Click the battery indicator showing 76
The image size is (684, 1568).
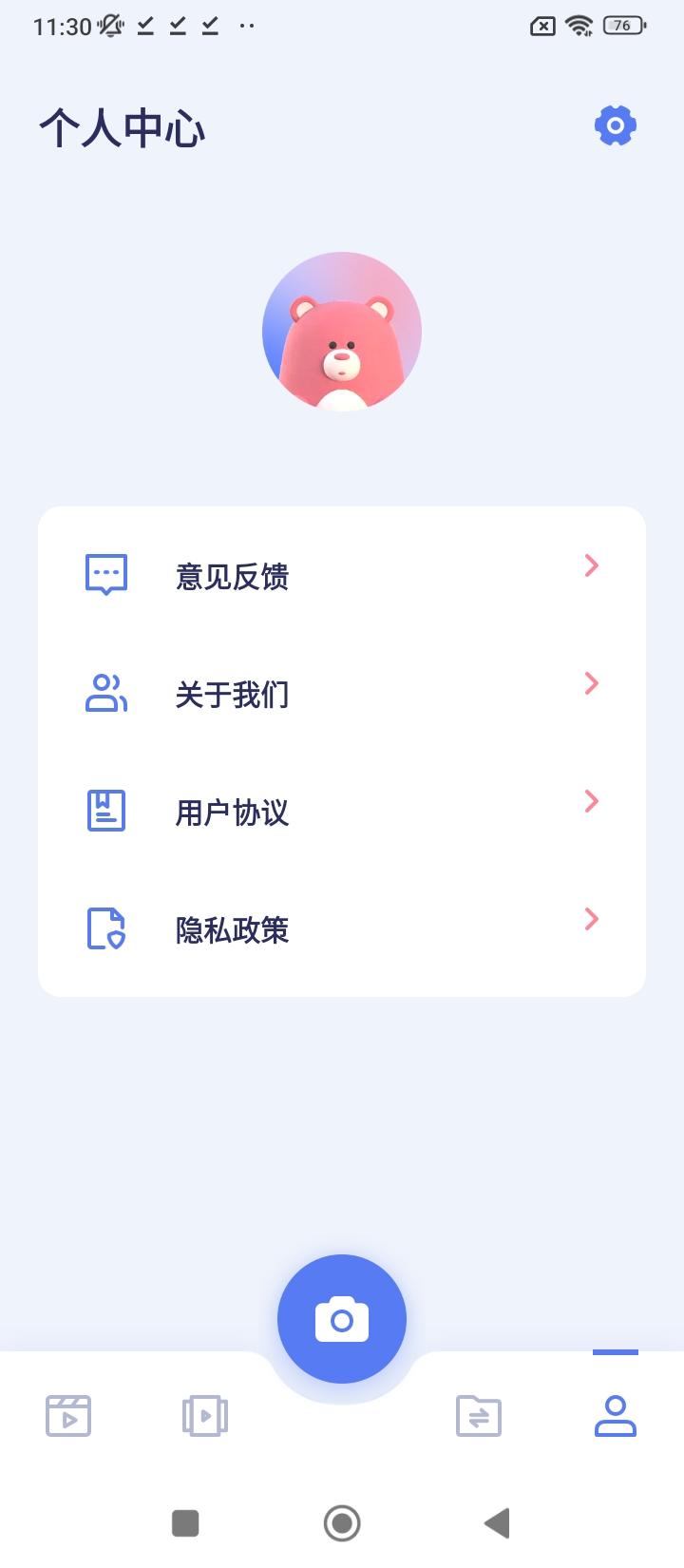pos(622,26)
